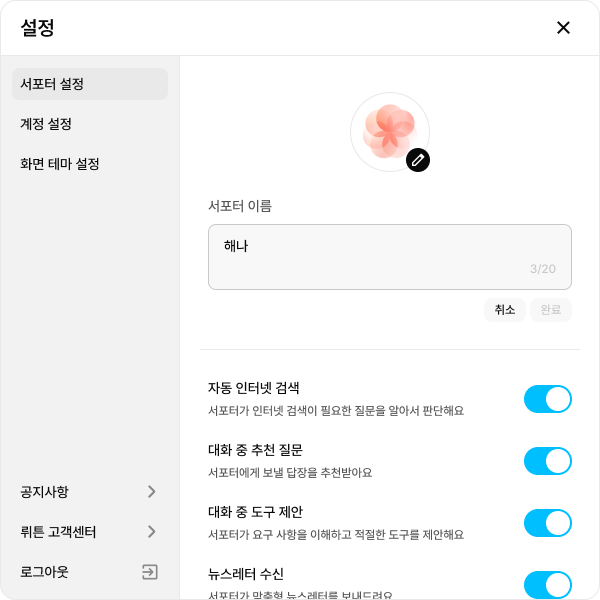This screenshot has width=600, height=600.
Task: Open 계정 설정 section
Action: [90, 124]
